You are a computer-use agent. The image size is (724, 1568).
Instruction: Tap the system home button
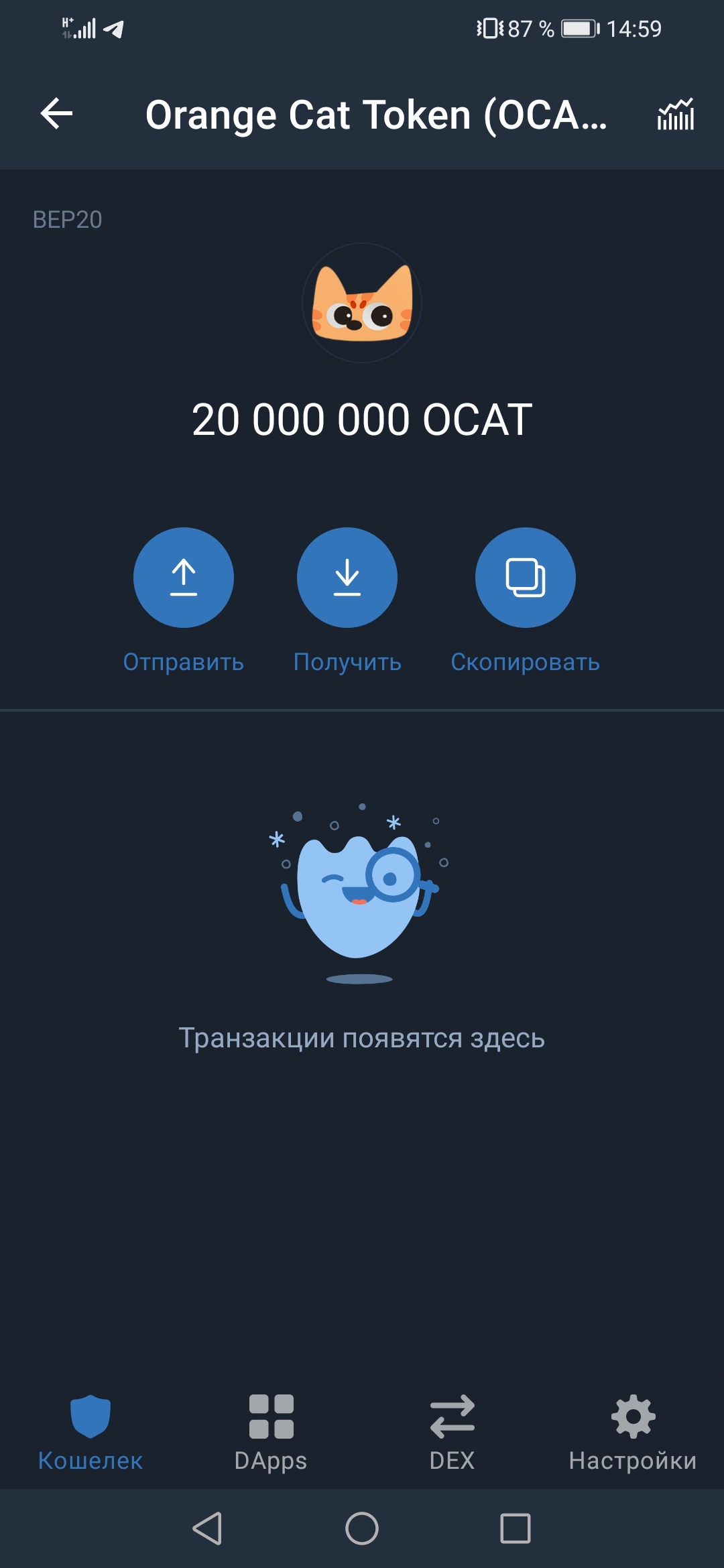pyautogui.click(x=361, y=1528)
